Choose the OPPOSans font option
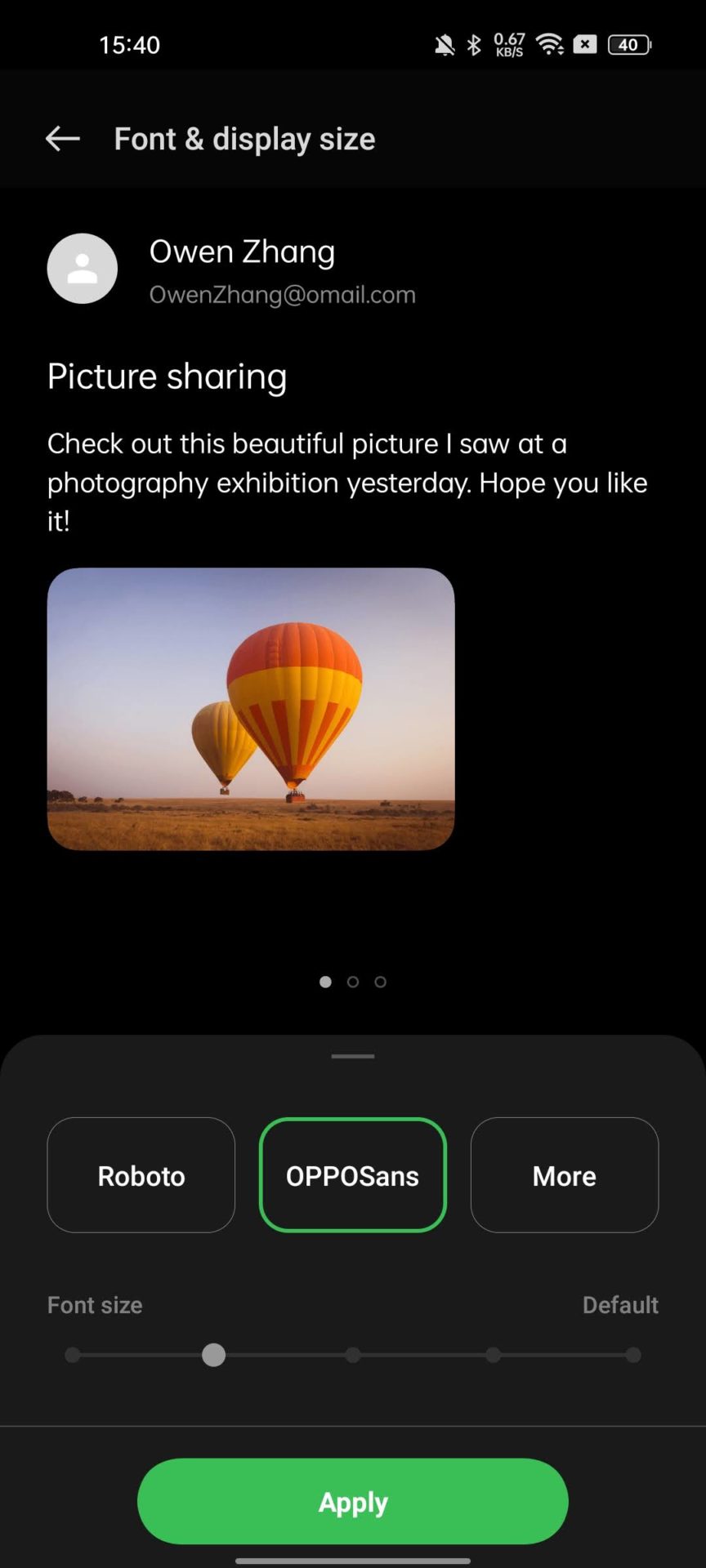Viewport: 706px width, 1568px height. tap(353, 1175)
